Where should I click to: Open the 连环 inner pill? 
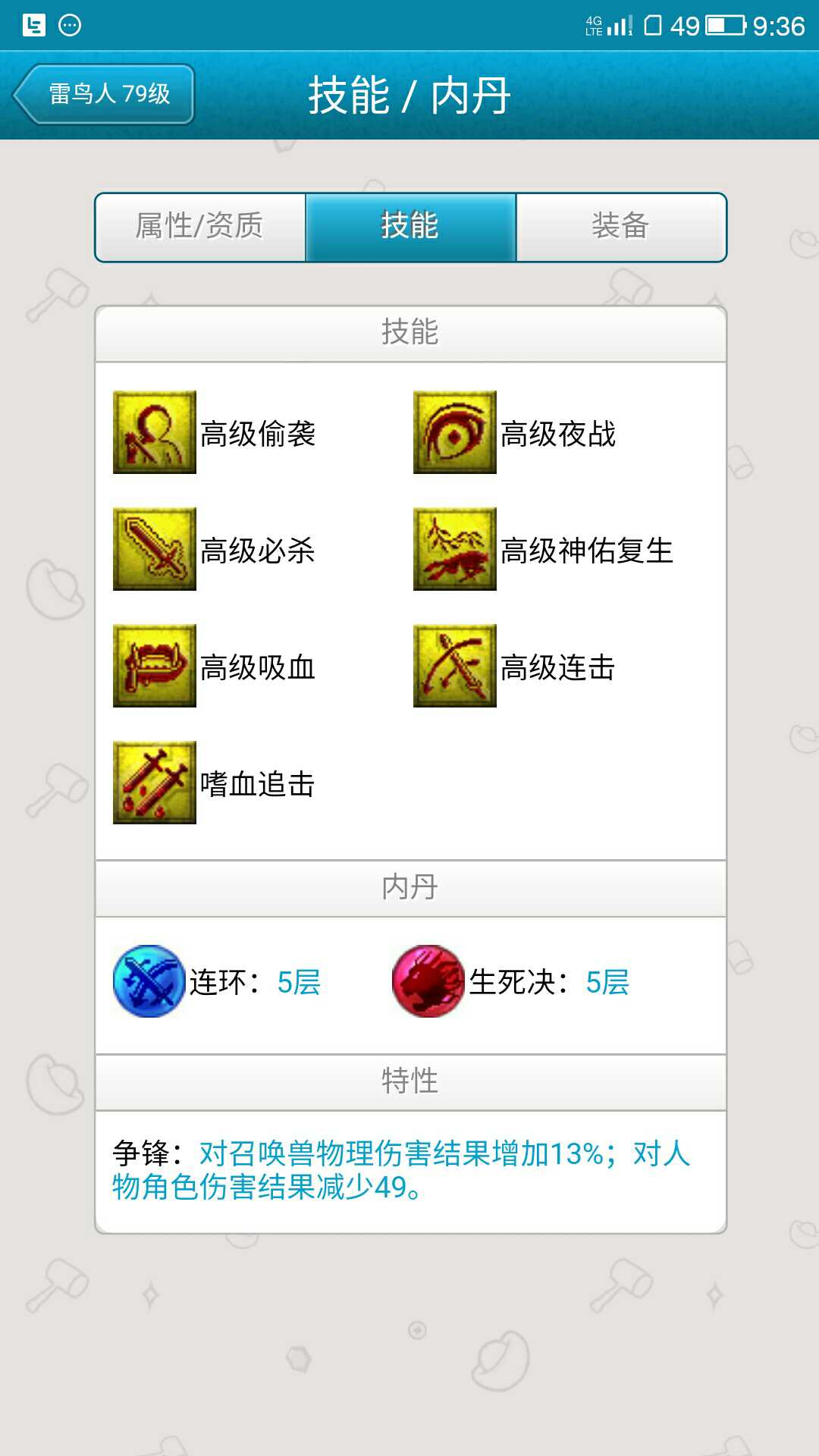tap(149, 981)
